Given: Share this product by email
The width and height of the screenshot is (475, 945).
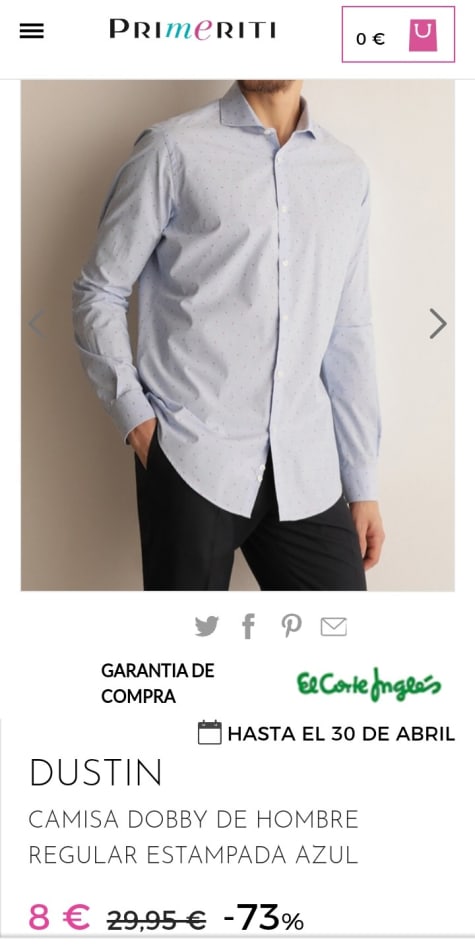Looking at the screenshot, I should point(333,627).
